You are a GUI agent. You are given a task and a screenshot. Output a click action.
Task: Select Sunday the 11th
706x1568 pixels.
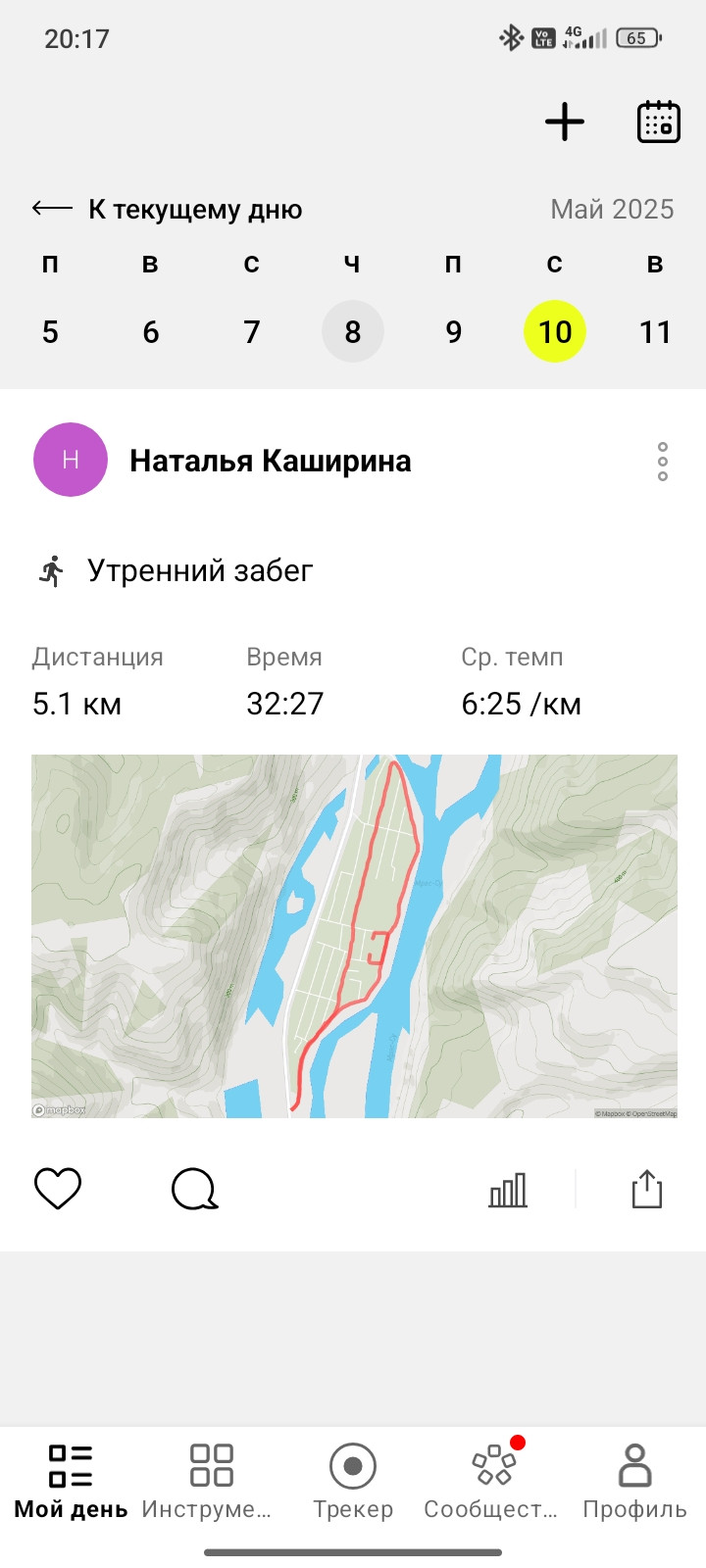pyautogui.click(x=655, y=332)
